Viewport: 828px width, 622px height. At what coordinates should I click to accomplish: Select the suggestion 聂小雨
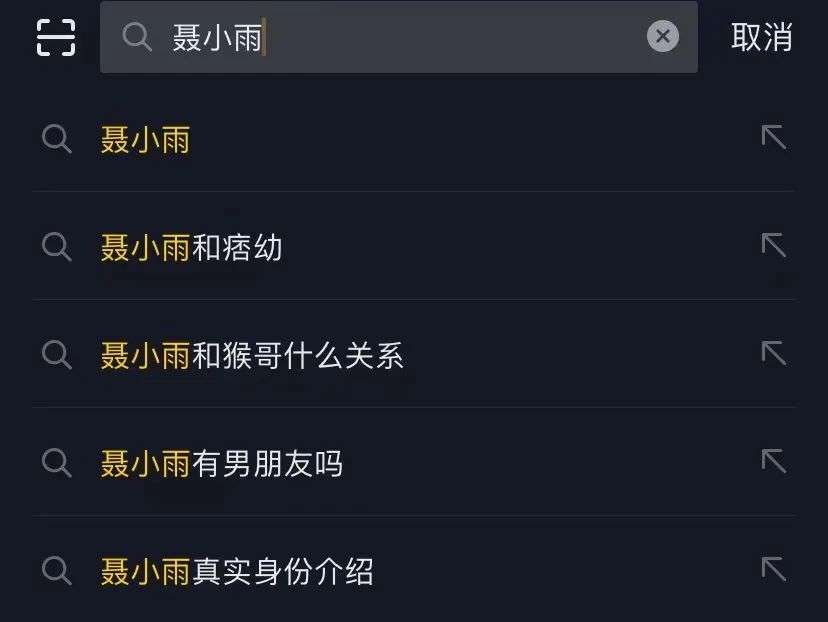pos(146,139)
